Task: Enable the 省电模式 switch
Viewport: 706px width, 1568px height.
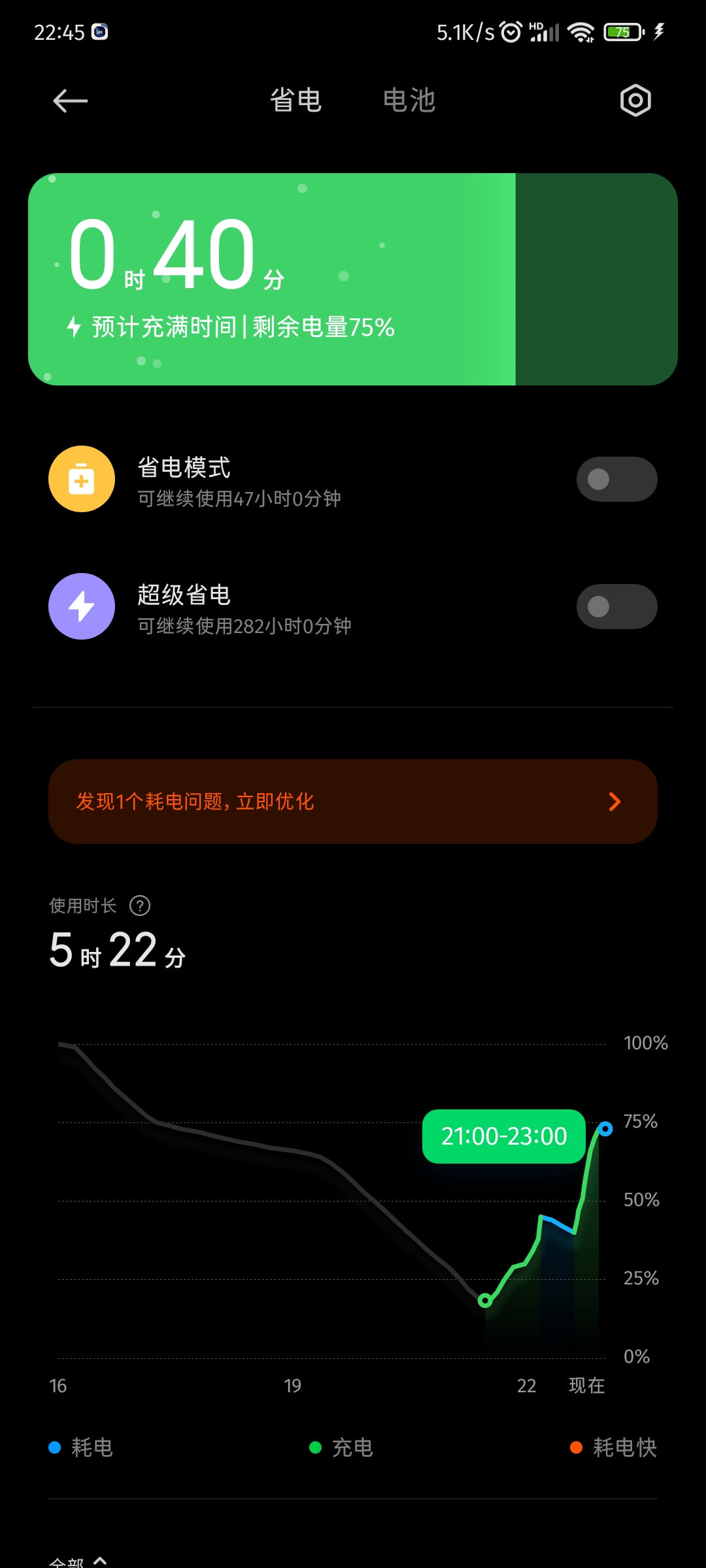Action: click(x=616, y=480)
